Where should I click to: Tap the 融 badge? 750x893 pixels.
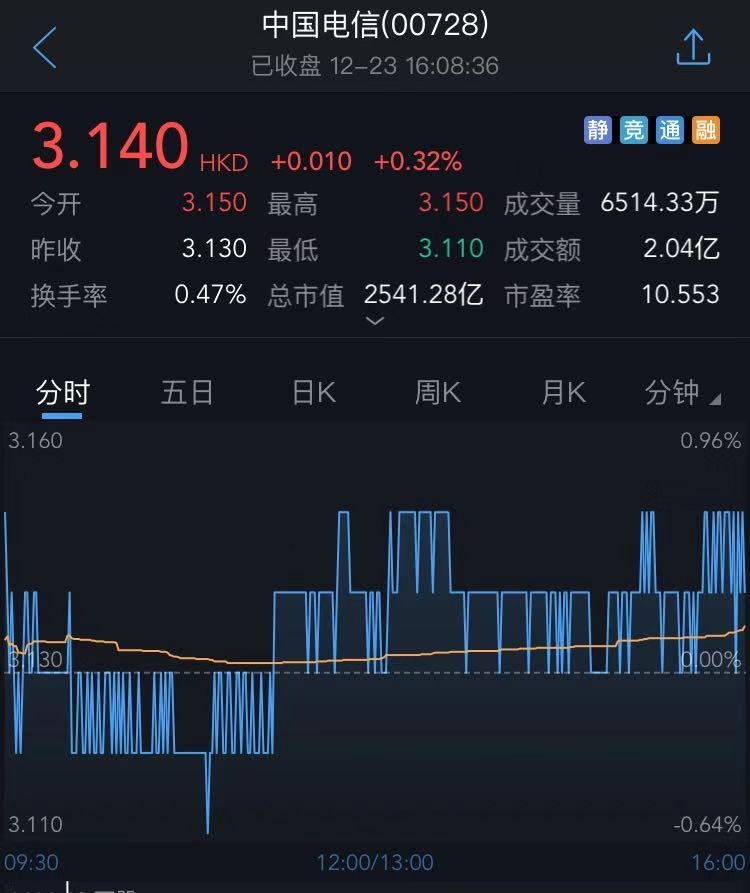pos(705,131)
